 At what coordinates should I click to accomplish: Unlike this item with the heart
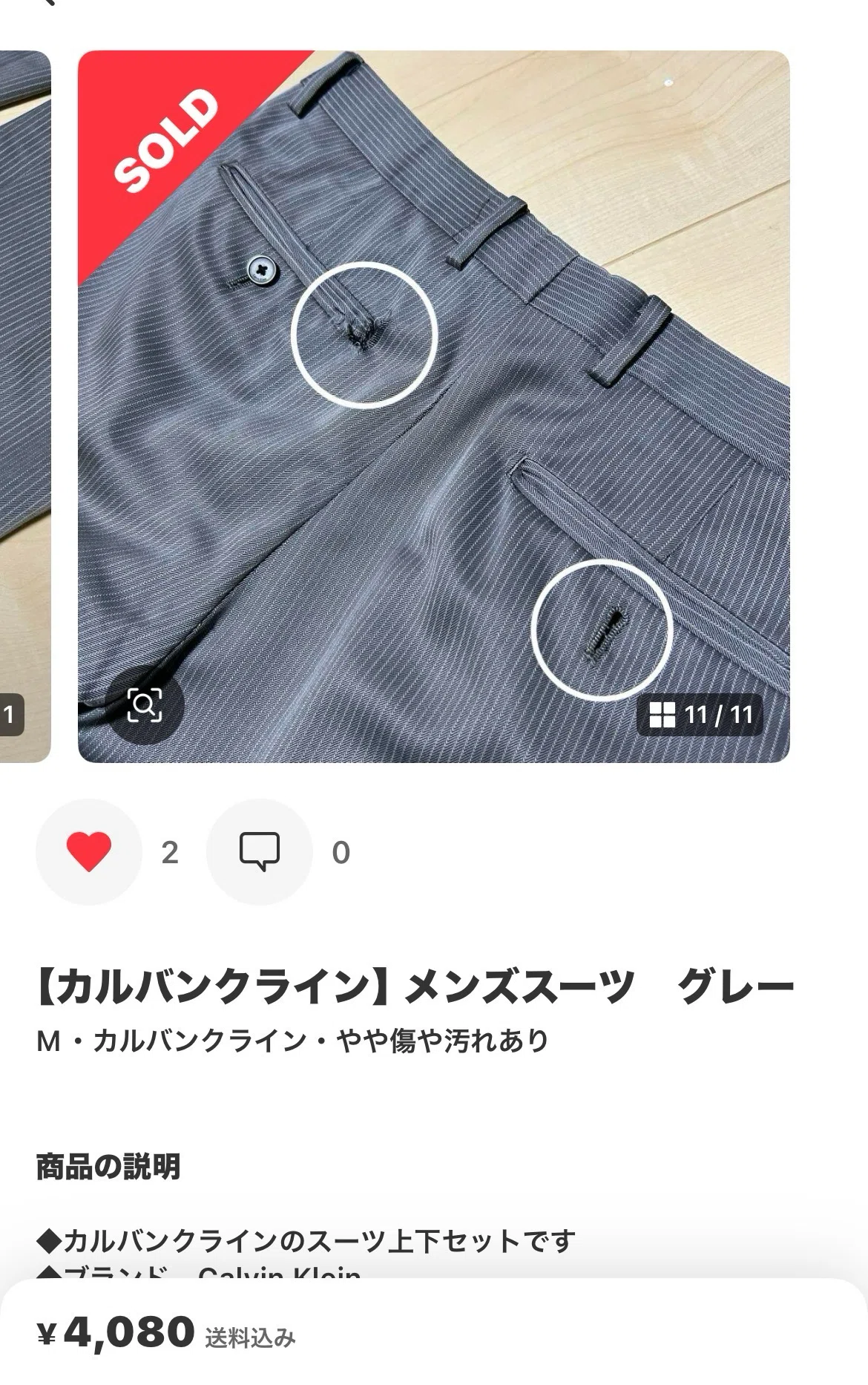(x=89, y=851)
